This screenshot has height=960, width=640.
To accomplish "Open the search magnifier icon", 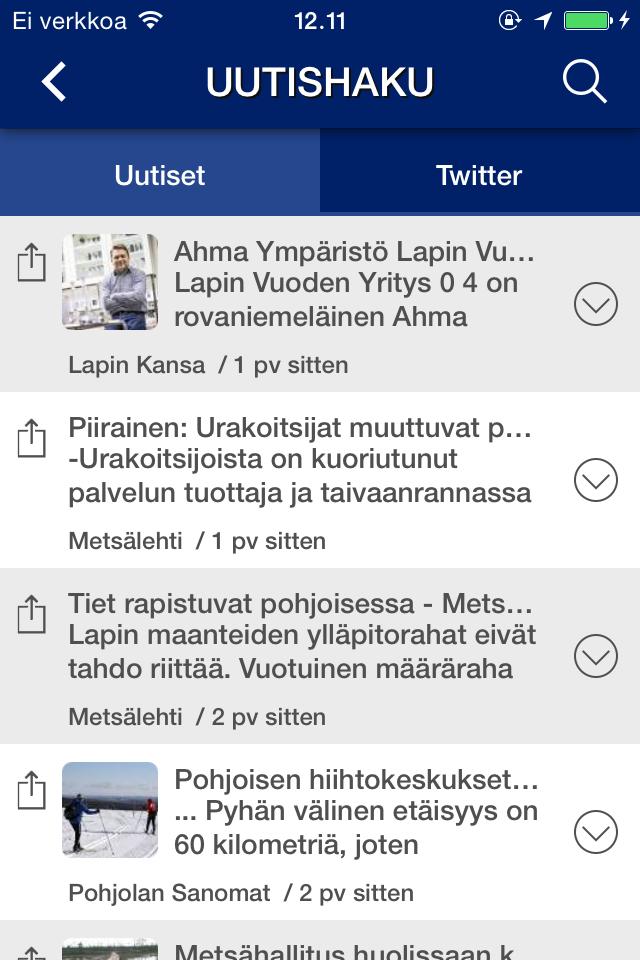I will click(x=585, y=81).
